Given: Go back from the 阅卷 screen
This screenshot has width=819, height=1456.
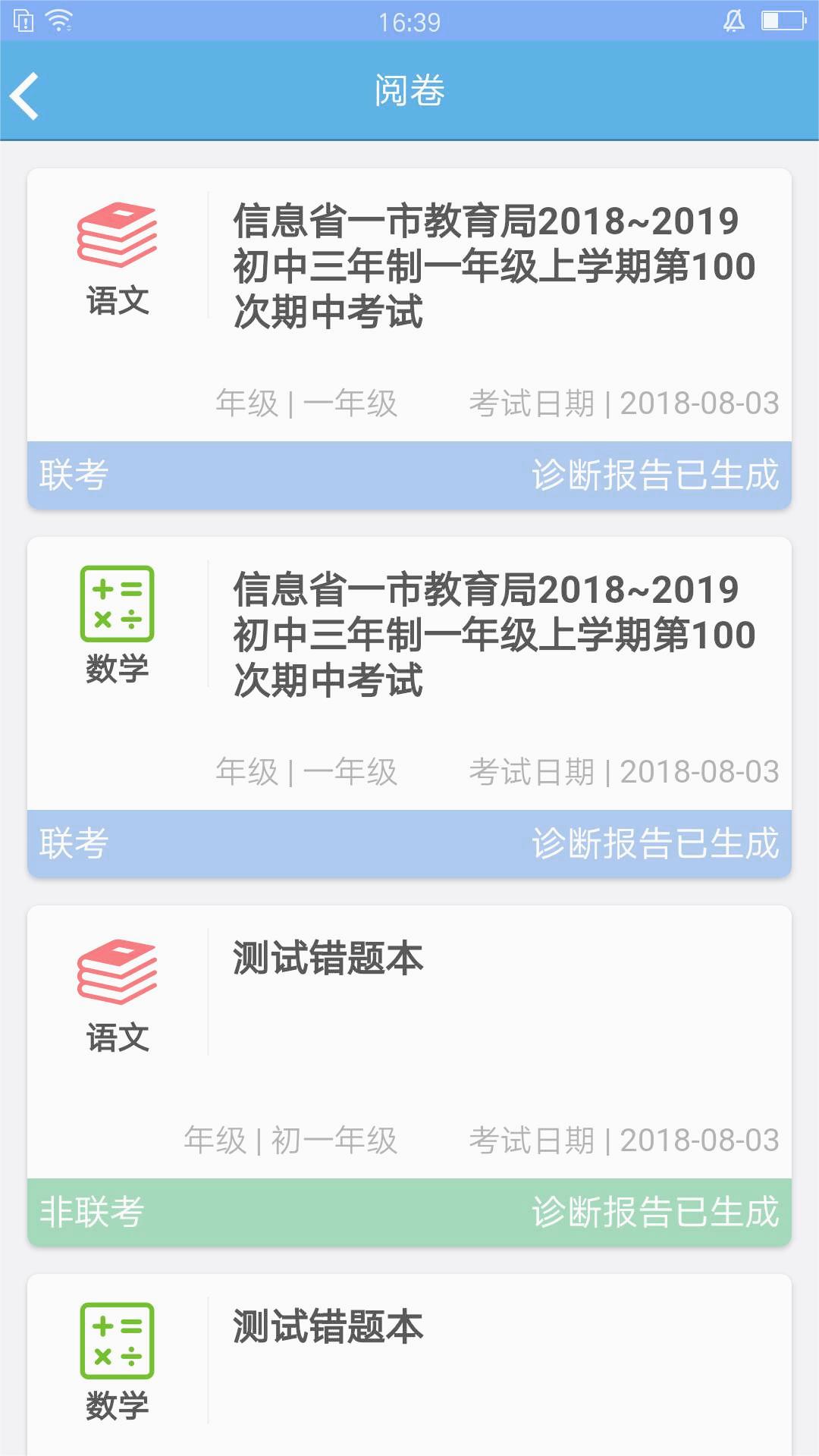Looking at the screenshot, I should pyautogui.click(x=26, y=96).
